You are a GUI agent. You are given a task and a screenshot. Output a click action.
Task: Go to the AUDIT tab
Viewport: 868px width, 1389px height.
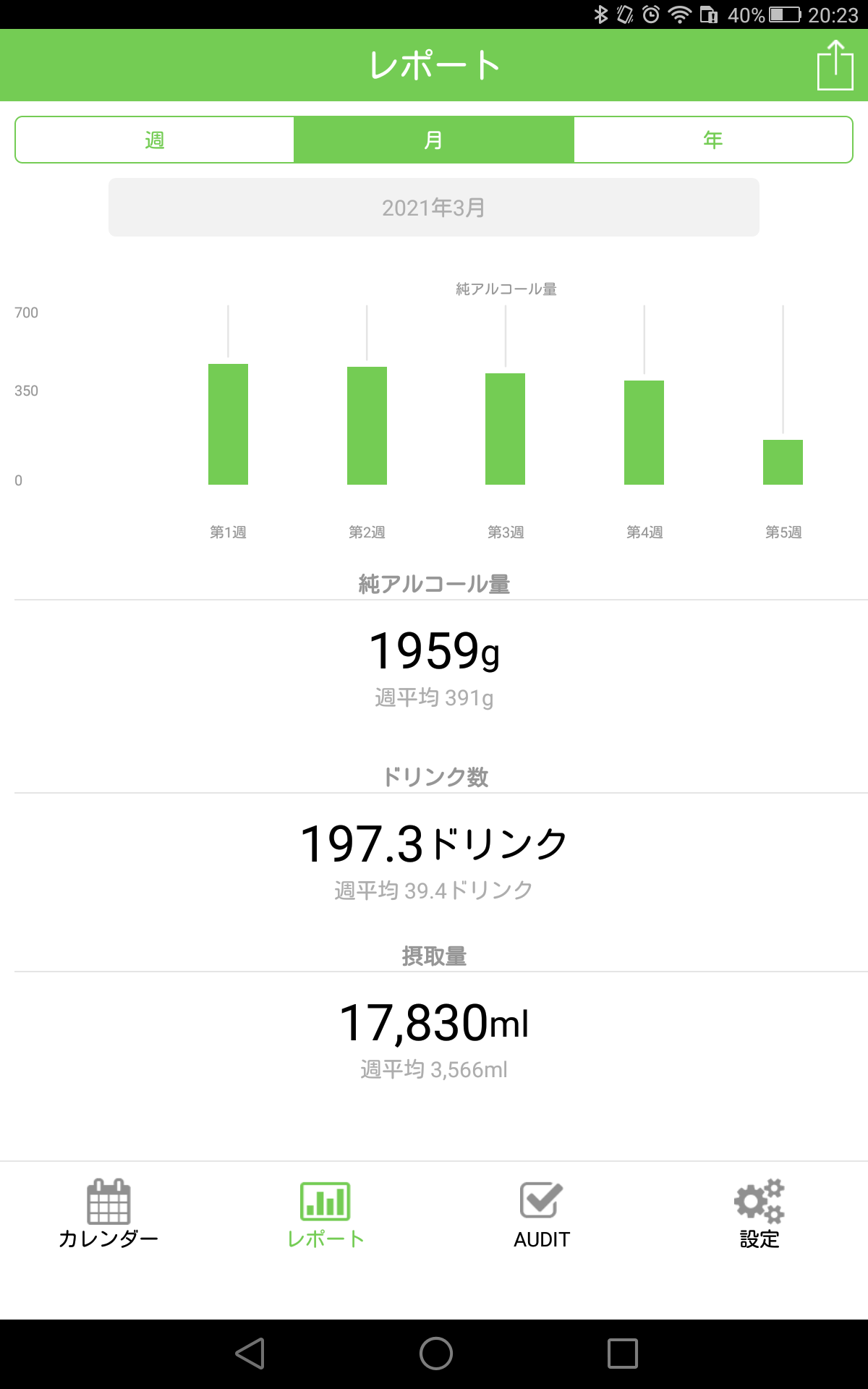point(542,1214)
